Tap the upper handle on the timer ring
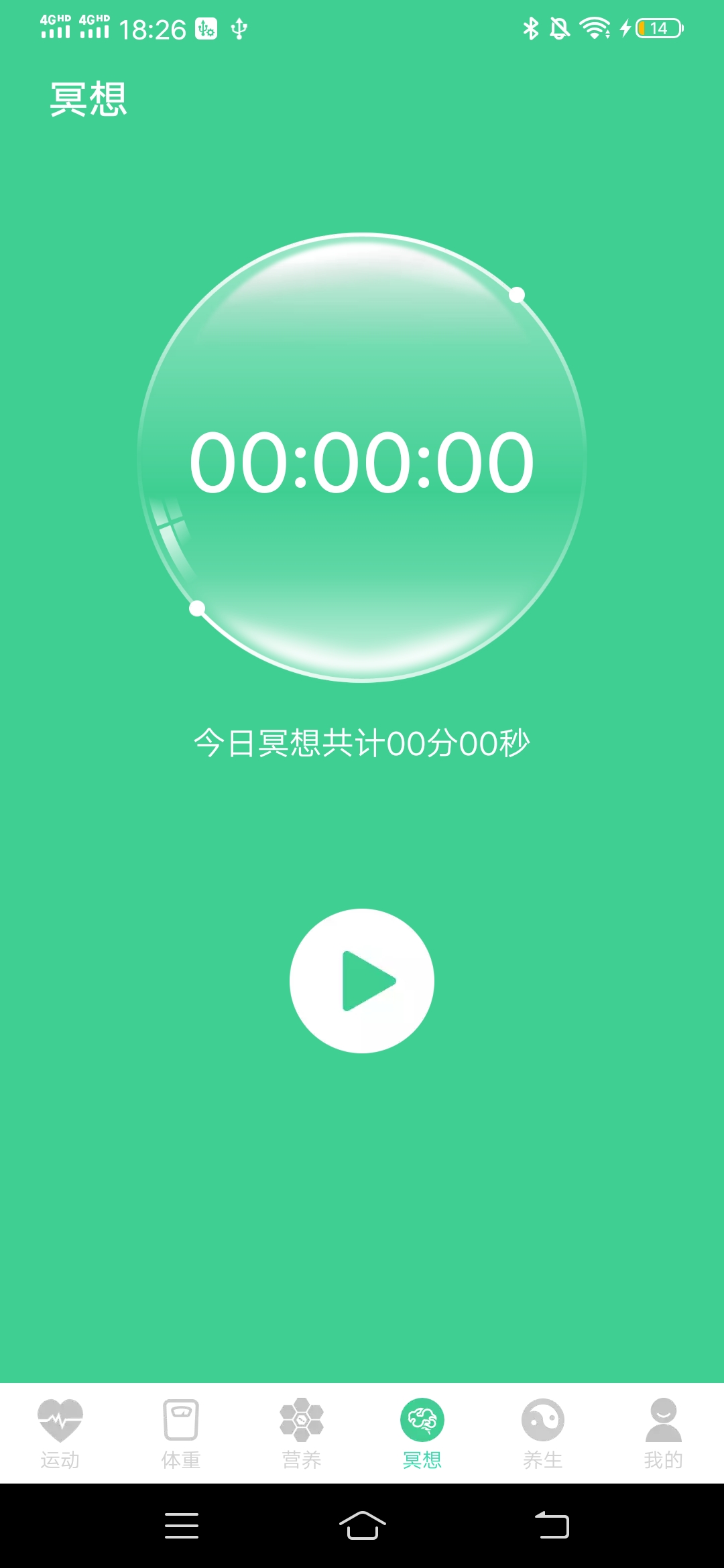724x1568 pixels. (x=516, y=293)
